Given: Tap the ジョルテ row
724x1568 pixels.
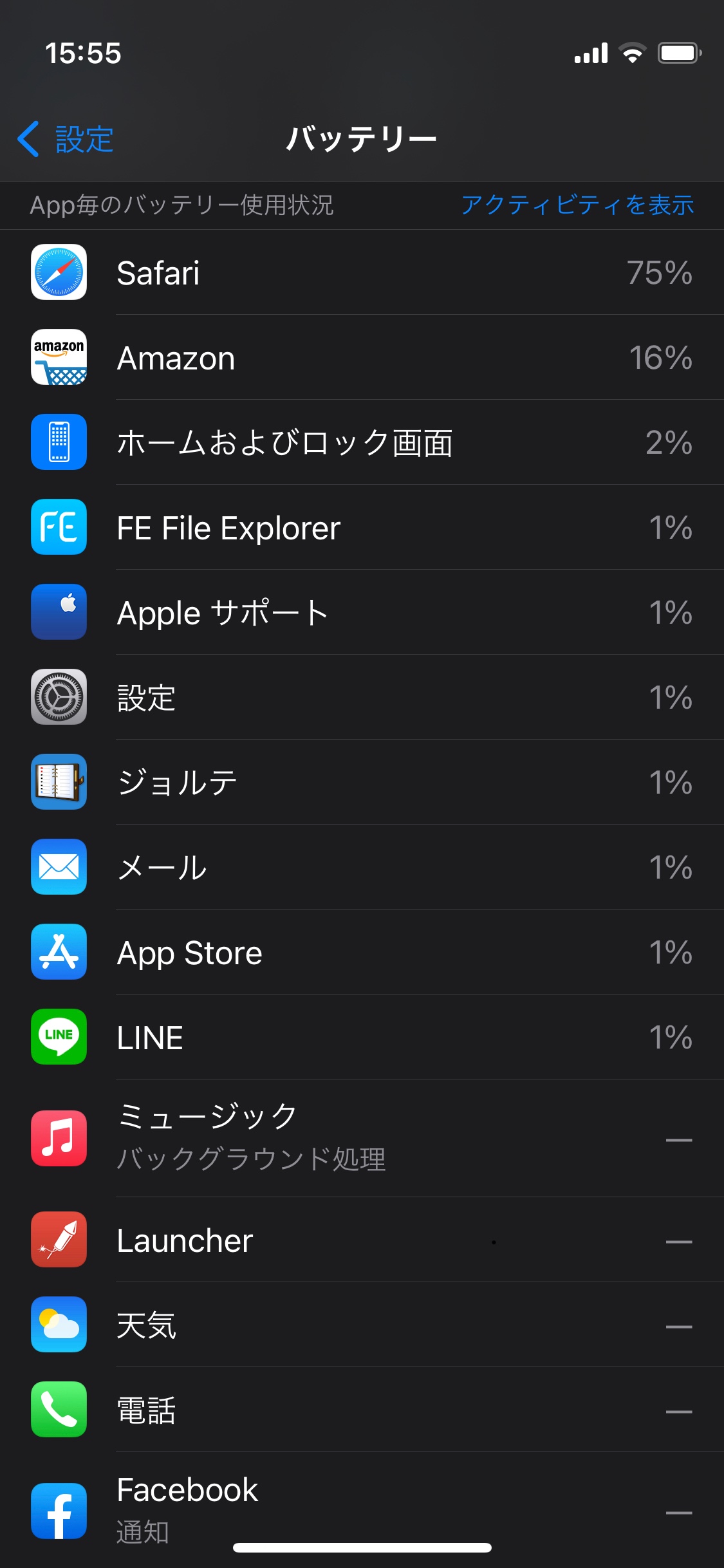Looking at the screenshot, I should 362,782.
